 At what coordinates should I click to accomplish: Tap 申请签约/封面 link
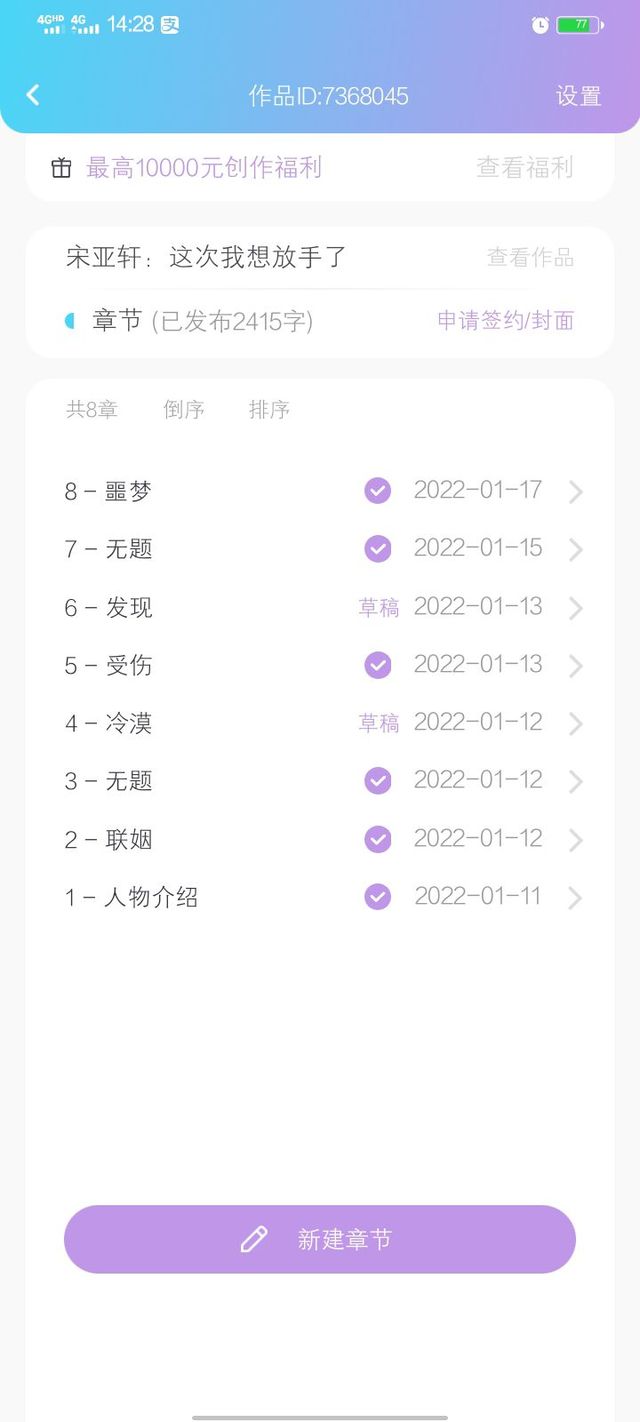[x=505, y=320]
